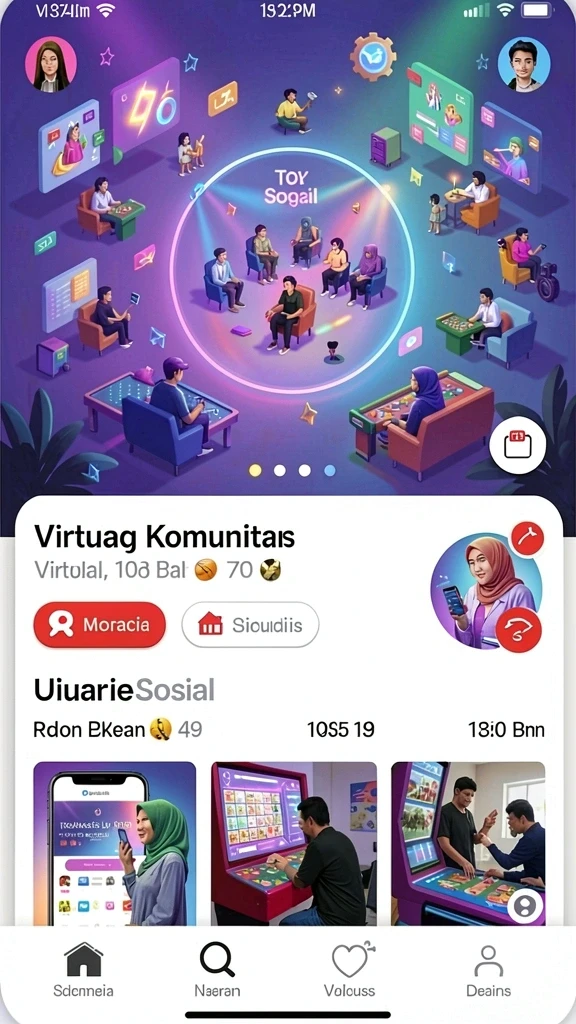This screenshot has height=1024, width=576.
Task: Tap the profile badge on the third thumbnail
Action: 526,906
